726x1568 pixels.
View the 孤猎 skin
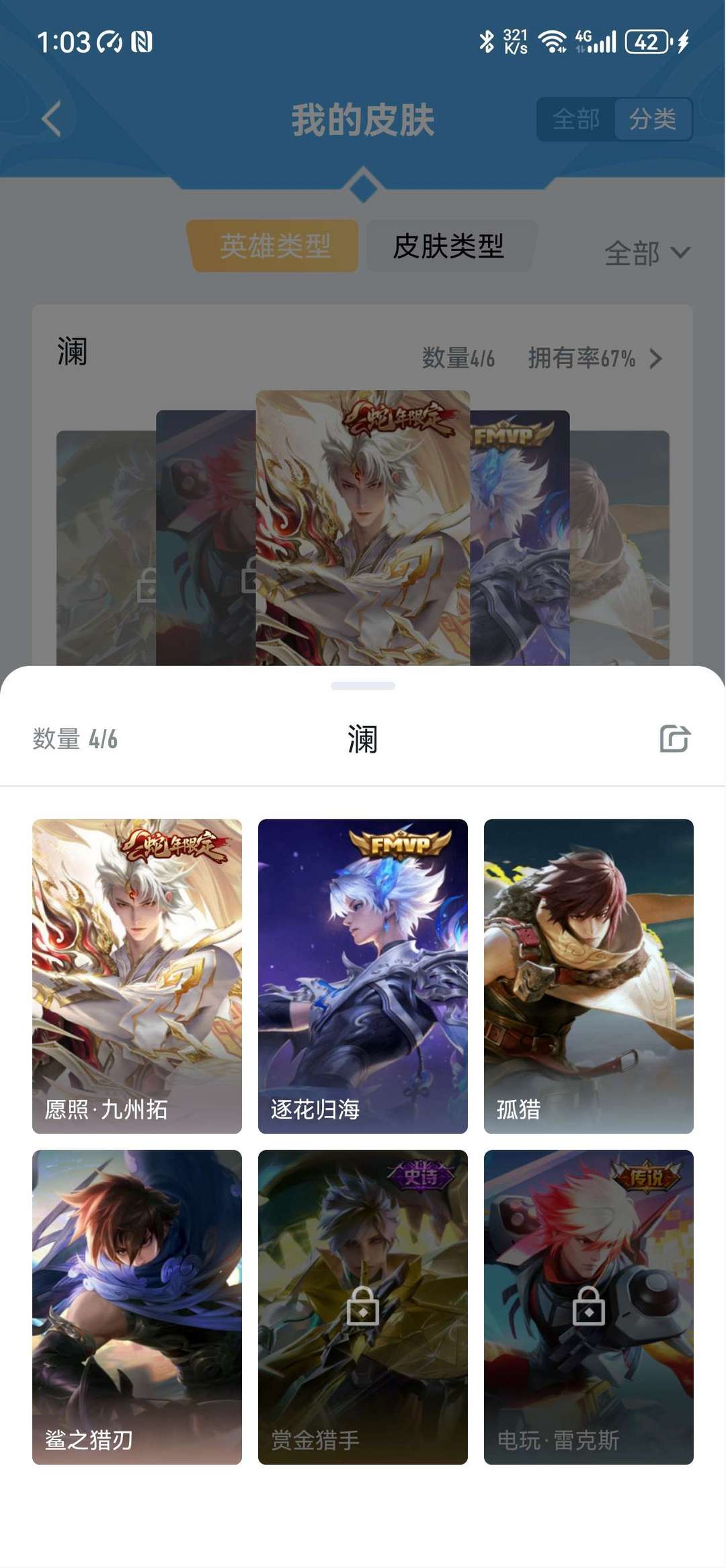[589, 976]
